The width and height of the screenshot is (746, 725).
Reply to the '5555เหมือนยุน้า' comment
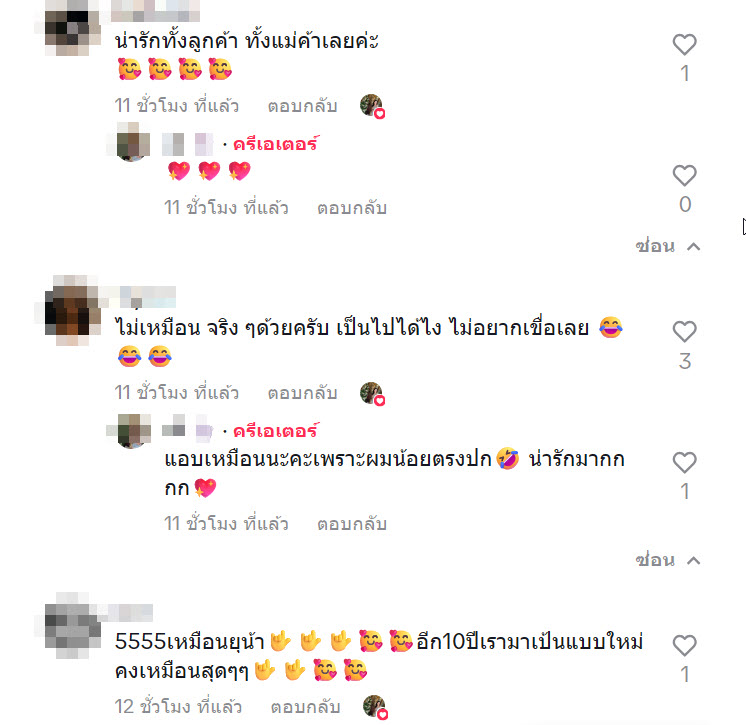click(304, 706)
